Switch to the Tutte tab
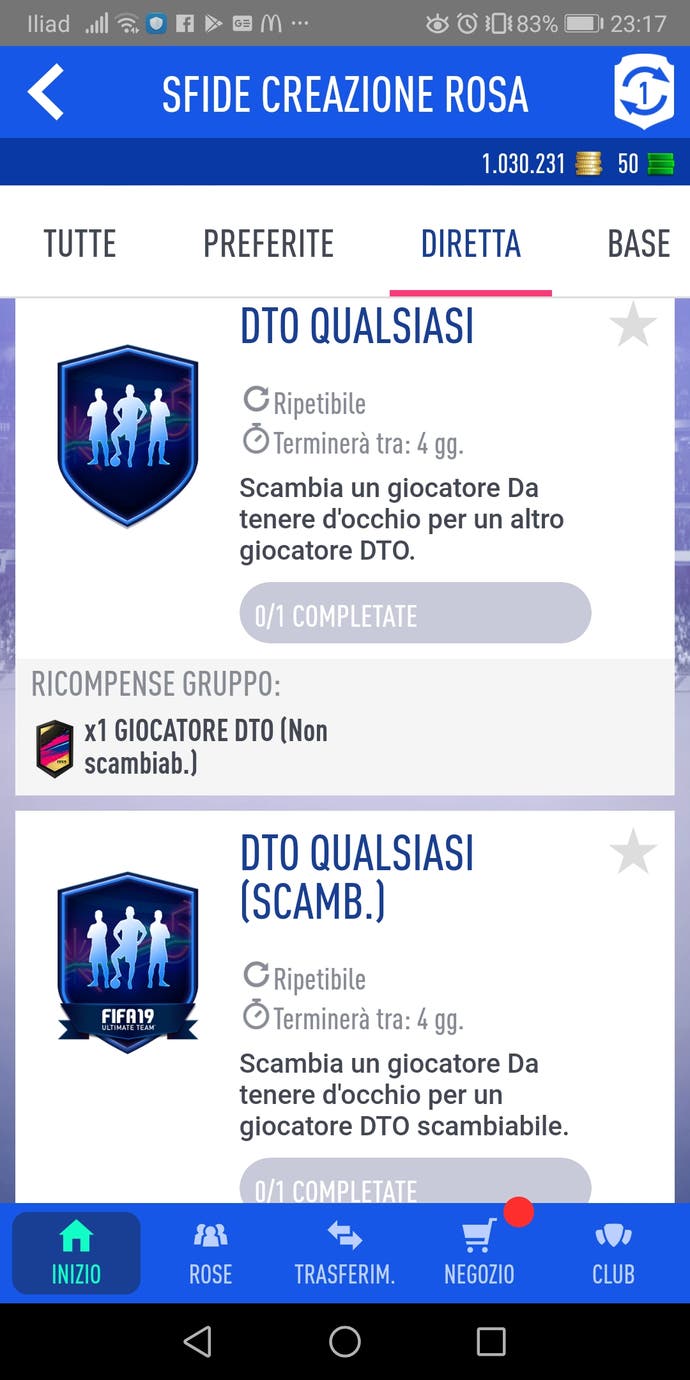This screenshot has height=1380, width=690. [80, 244]
